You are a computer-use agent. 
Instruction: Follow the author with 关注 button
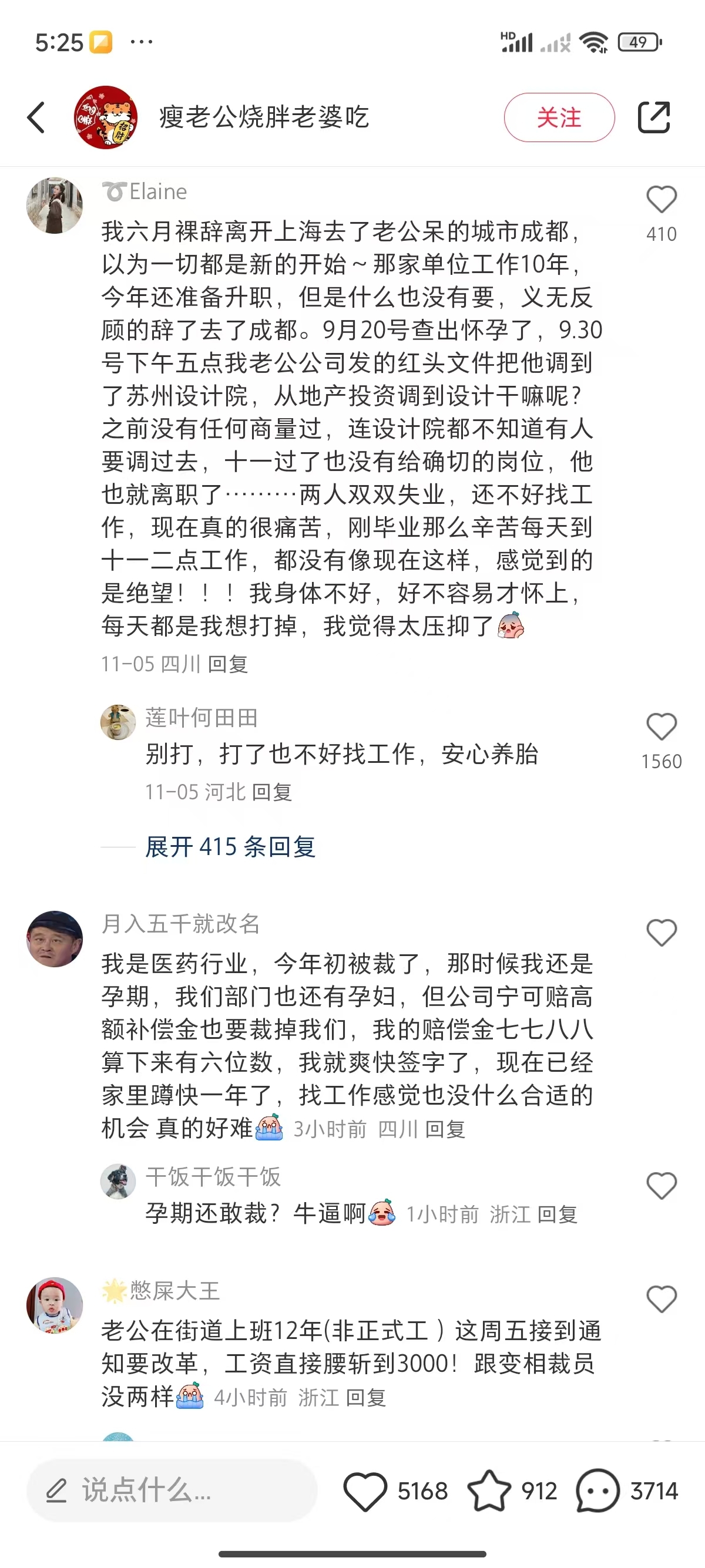click(x=559, y=117)
